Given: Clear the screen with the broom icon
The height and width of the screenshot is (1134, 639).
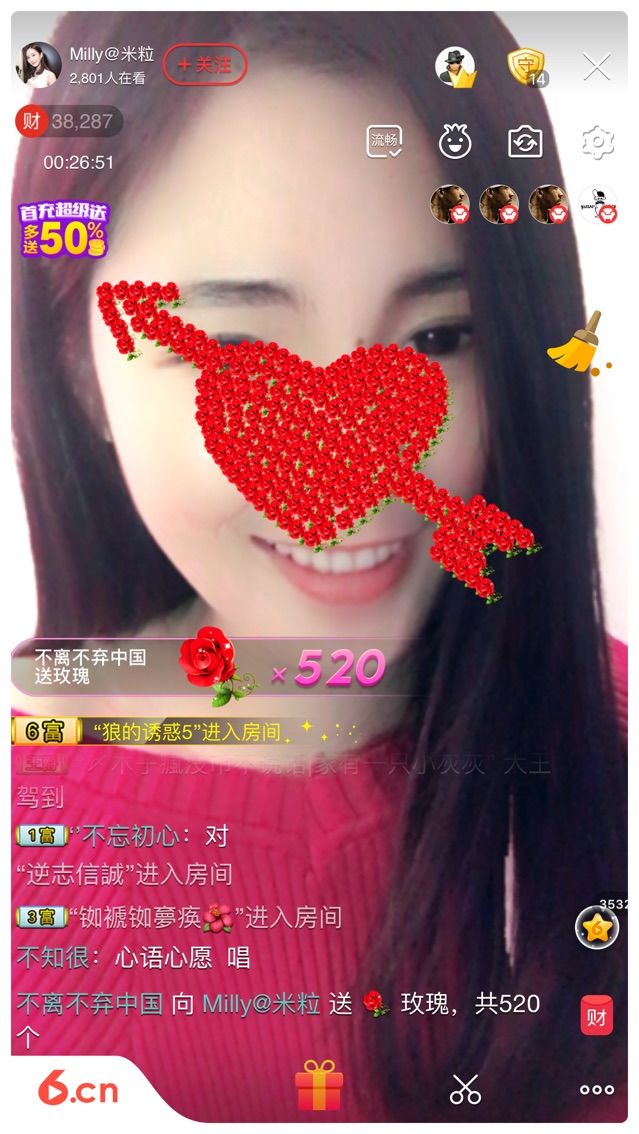Looking at the screenshot, I should [x=578, y=344].
